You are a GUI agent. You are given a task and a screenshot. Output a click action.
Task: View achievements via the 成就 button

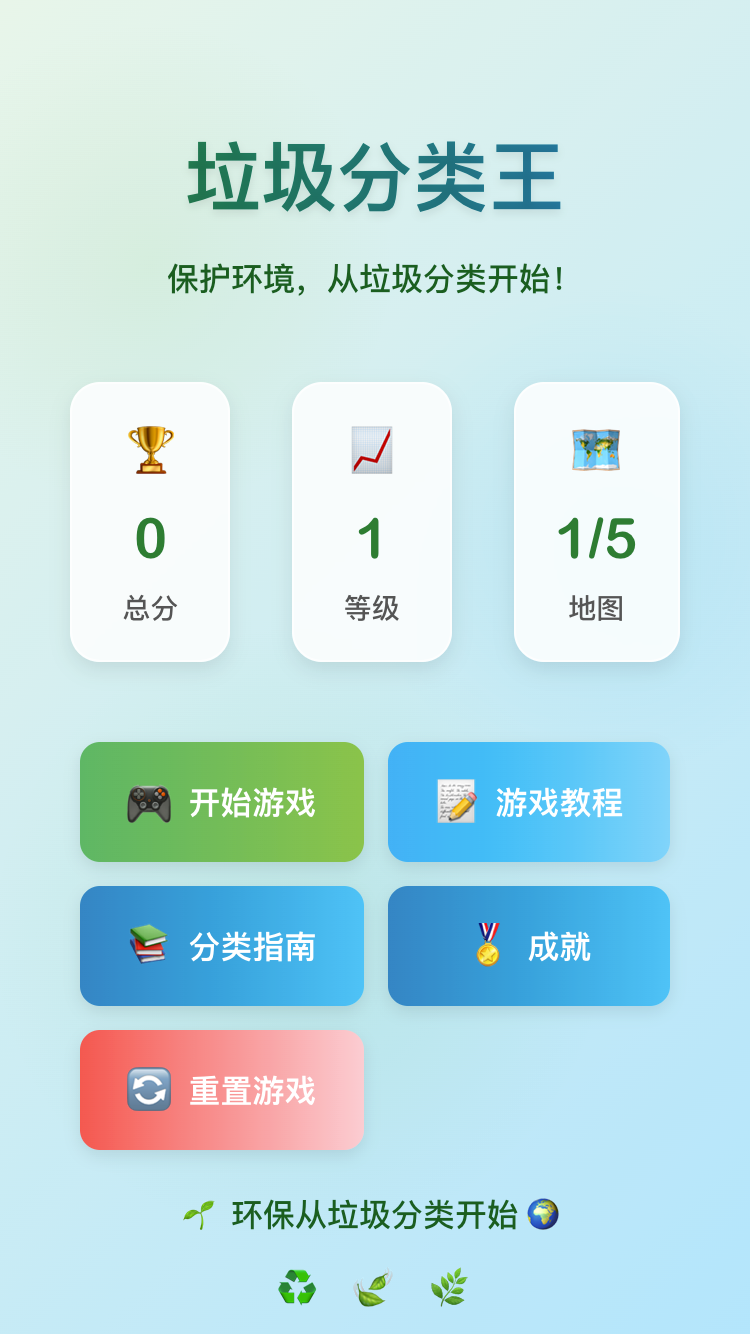click(529, 946)
